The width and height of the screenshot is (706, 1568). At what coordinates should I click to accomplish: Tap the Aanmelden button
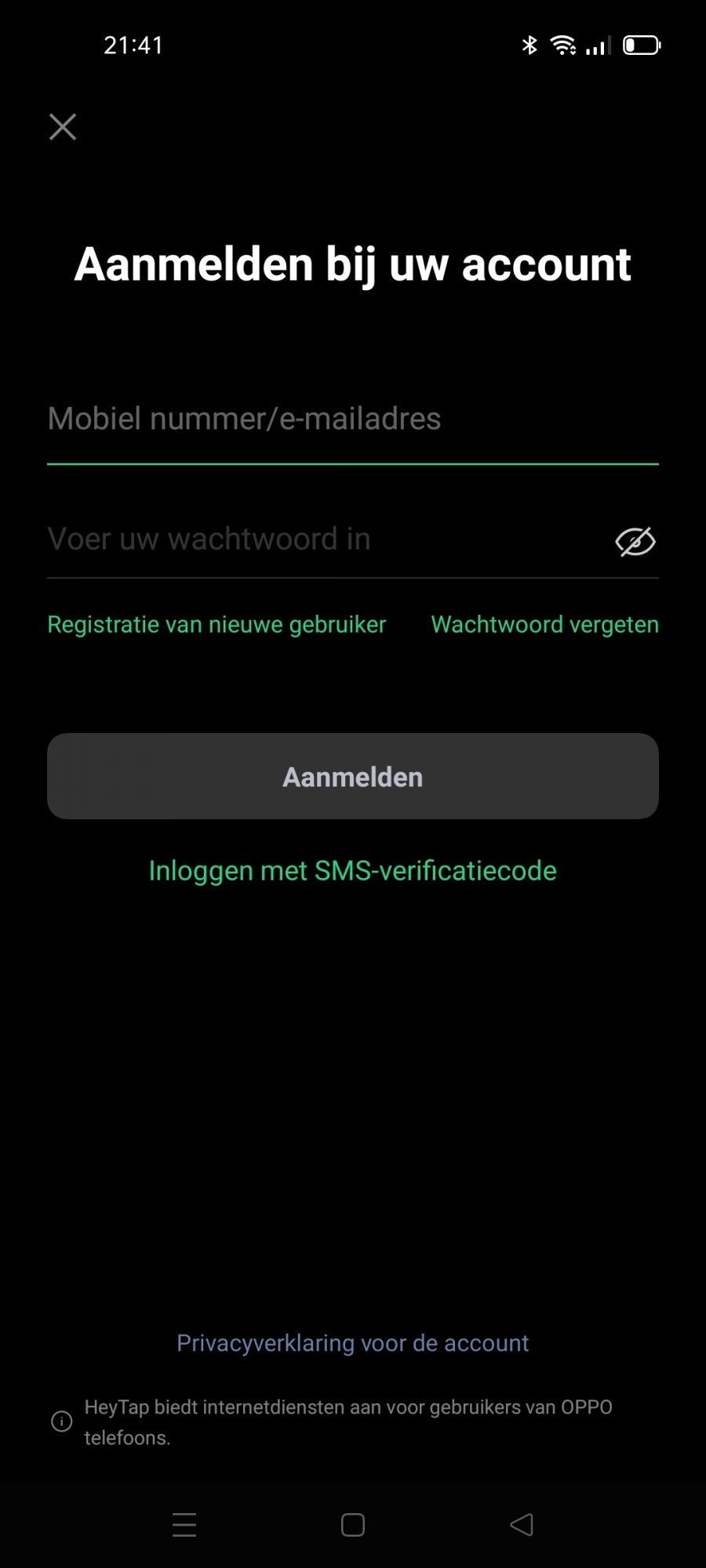(353, 776)
